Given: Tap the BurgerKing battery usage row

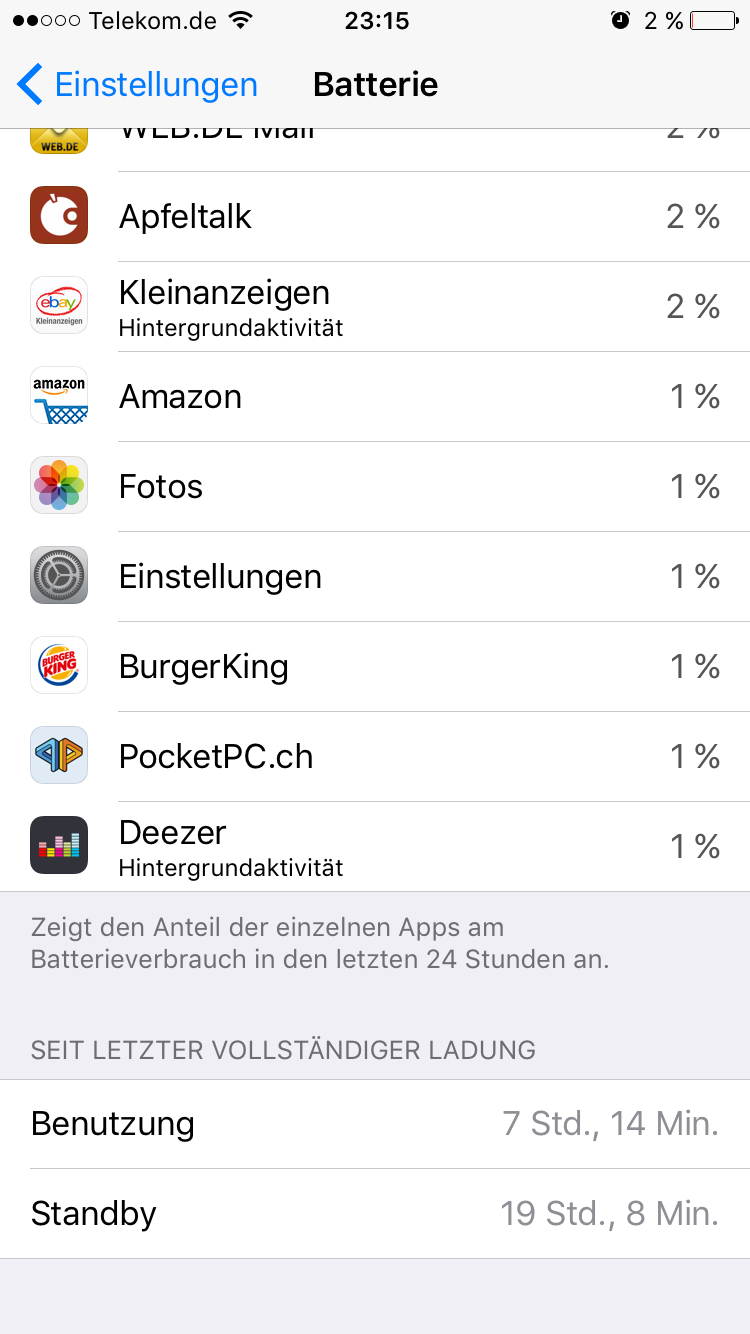Looking at the screenshot, I should 375,666.
